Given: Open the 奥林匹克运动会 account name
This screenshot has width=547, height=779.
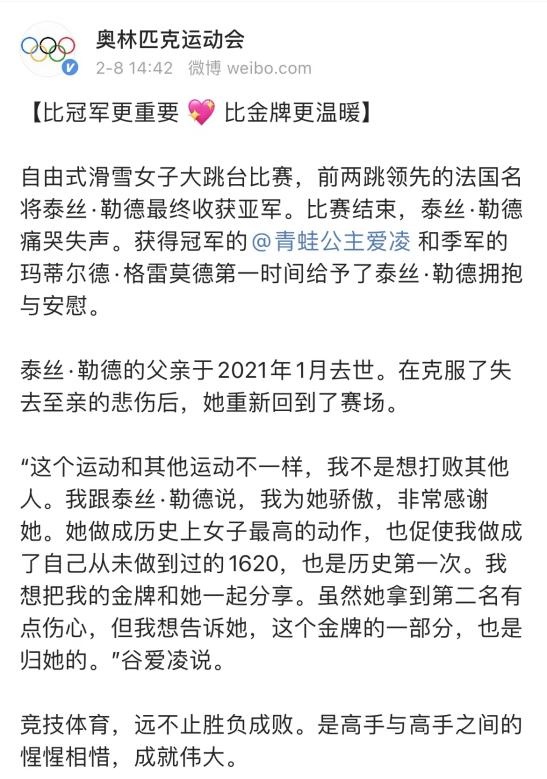Looking at the screenshot, I should (x=170, y=40).
